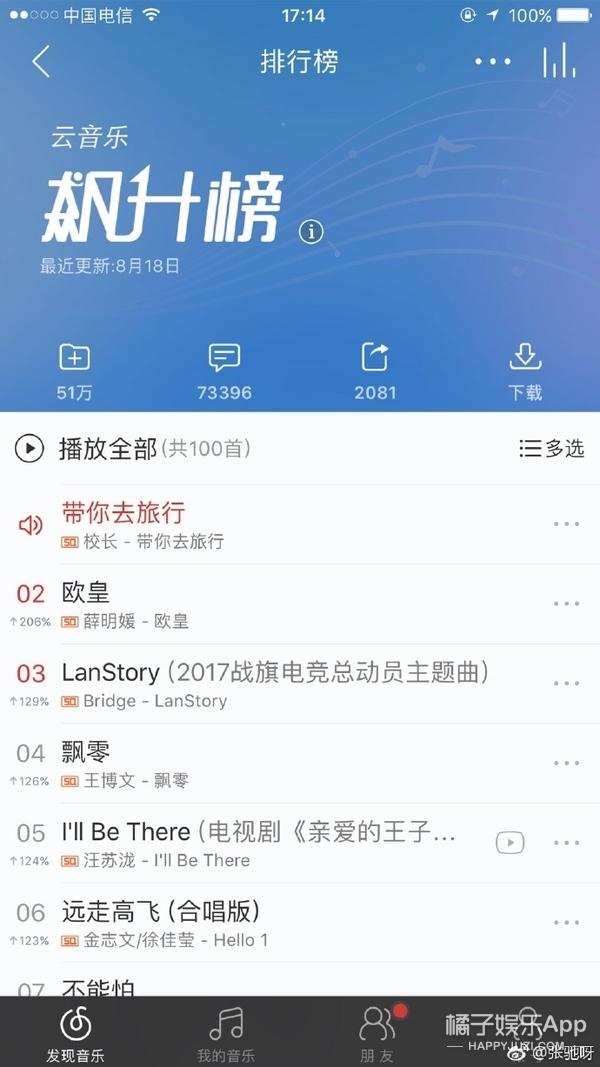Open more options for 欧皇

pyautogui.click(x=566, y=604)
